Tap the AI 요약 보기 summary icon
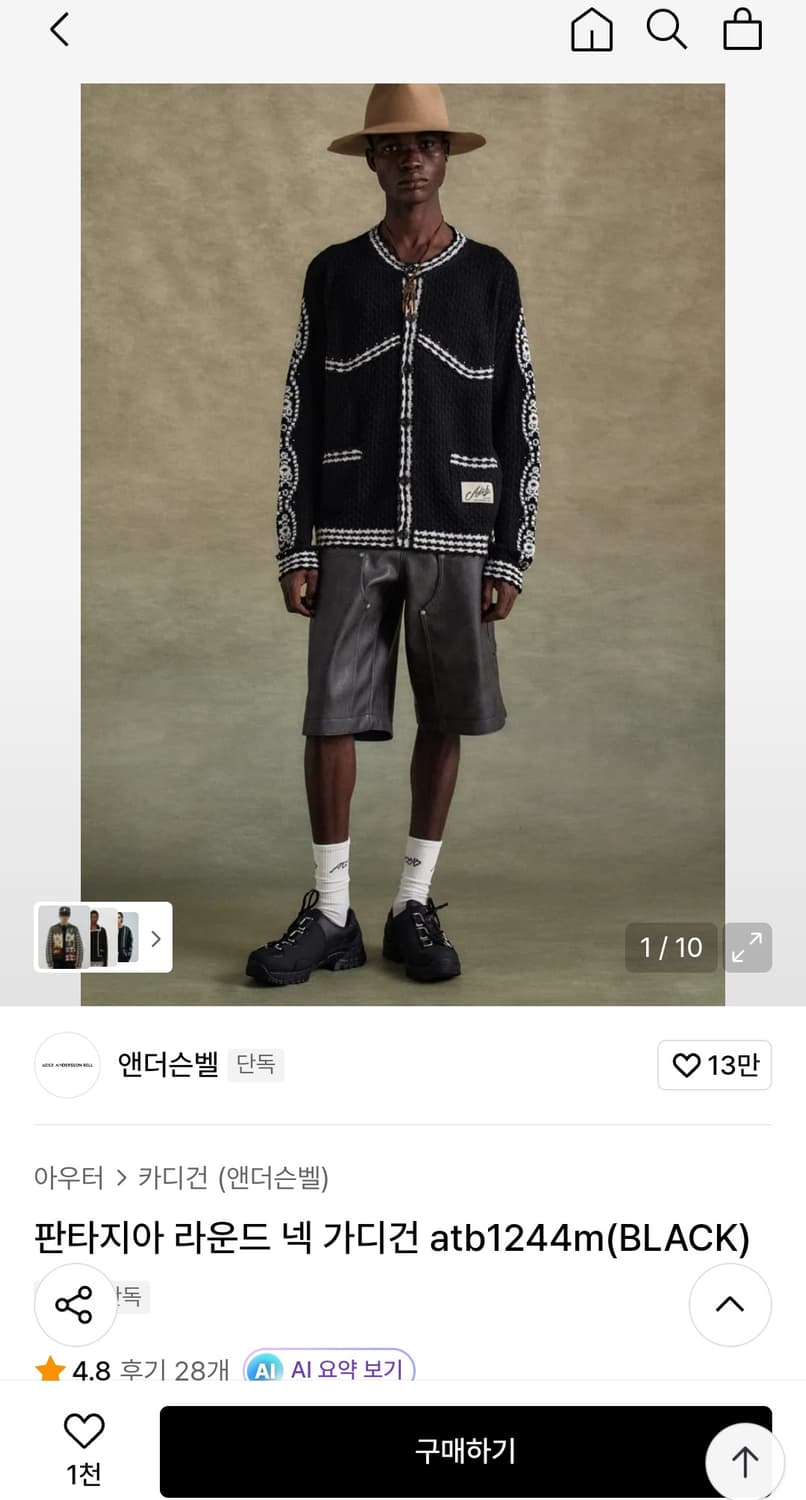806x1500 pixels. coord(264,1370)
